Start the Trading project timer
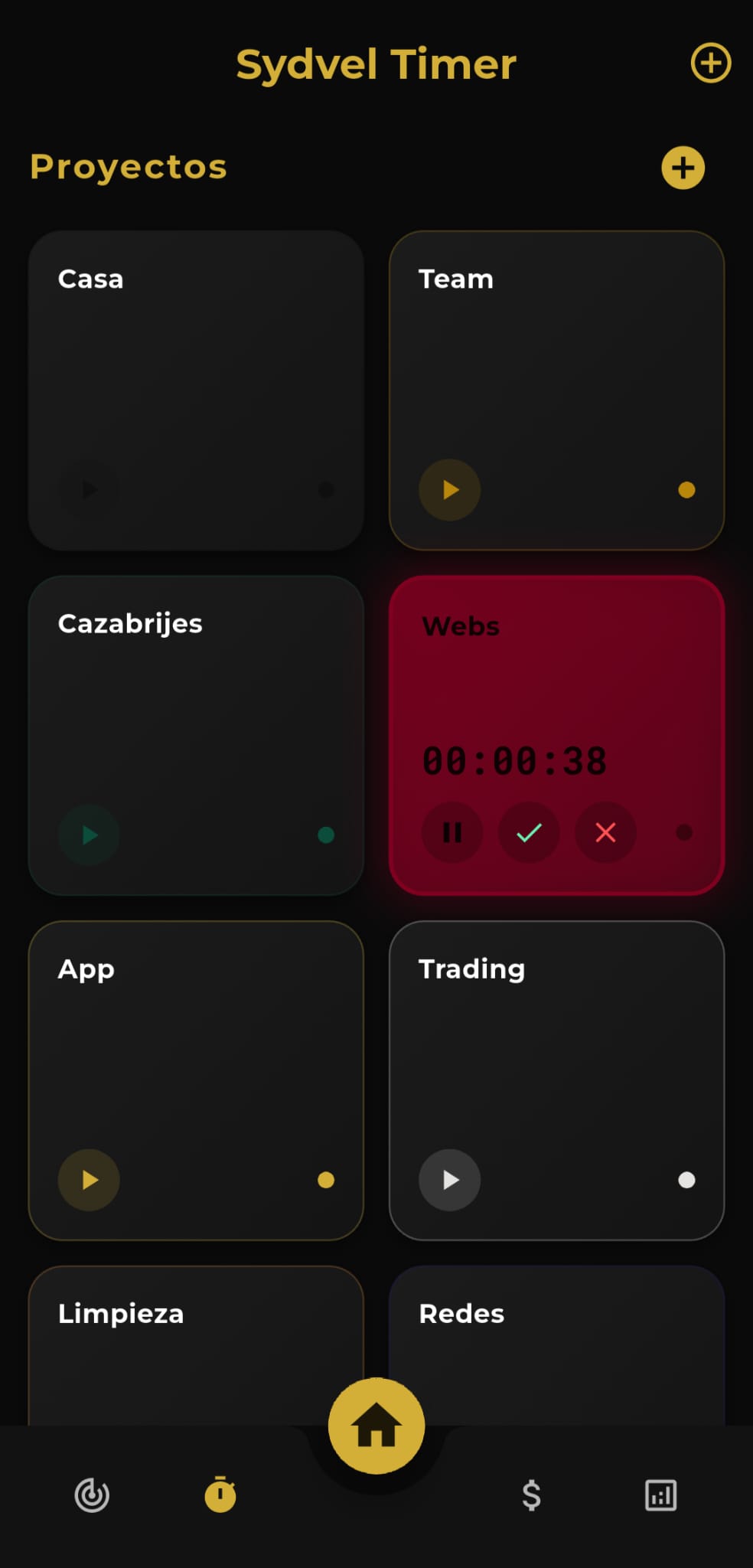The height and width of the screenshot is (1568, 753). [450, 1180]
